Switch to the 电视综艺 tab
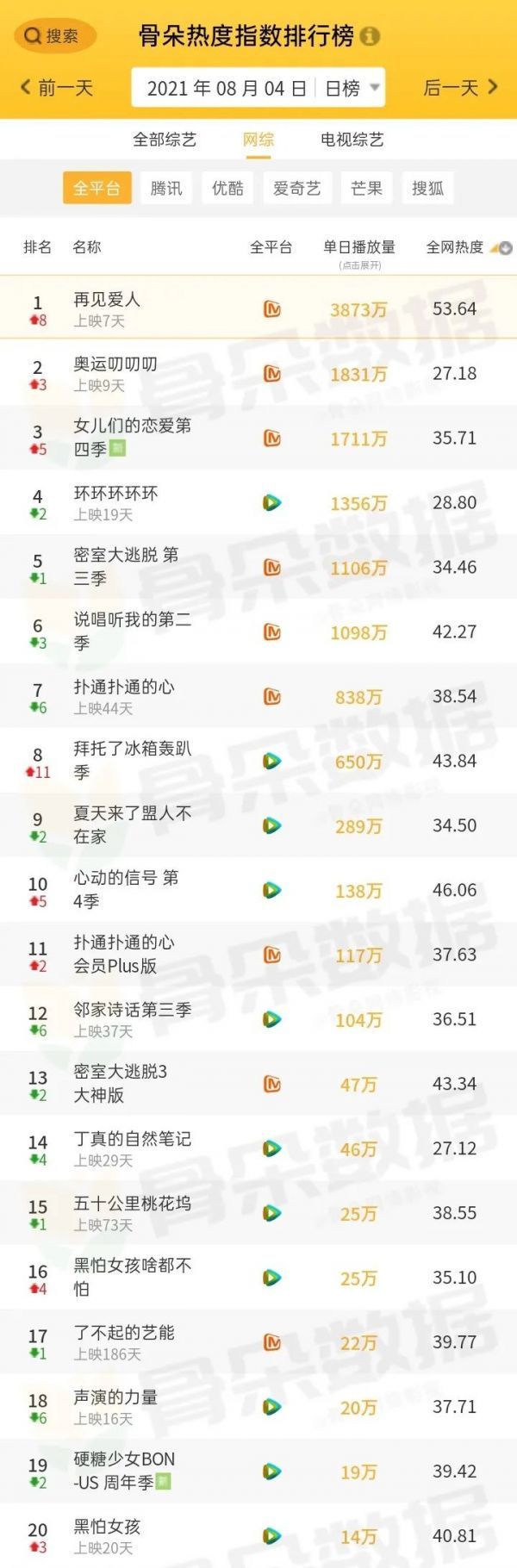Screen dimensions: 517x1568 coord(352,140)
